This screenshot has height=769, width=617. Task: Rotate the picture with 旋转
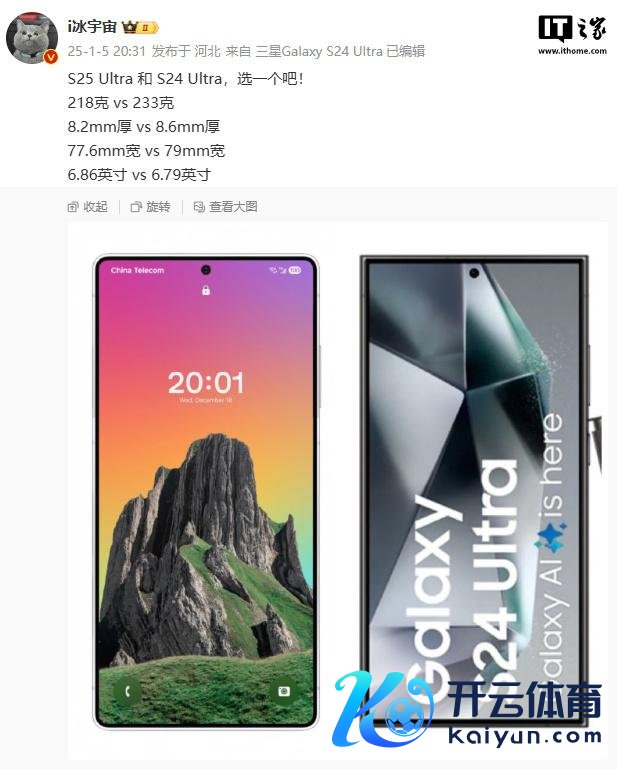150,207
